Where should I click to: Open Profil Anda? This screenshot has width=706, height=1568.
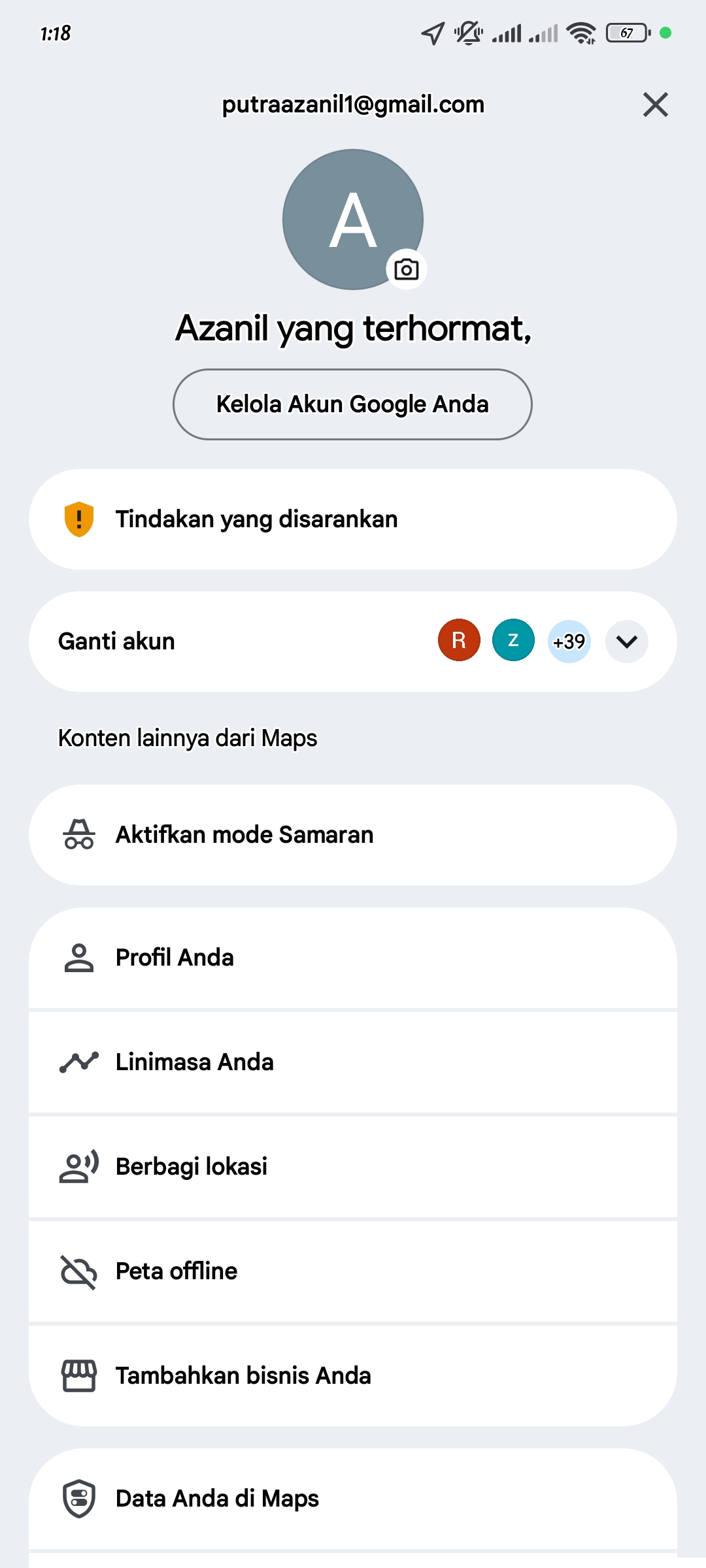click(x=352, y=958)
